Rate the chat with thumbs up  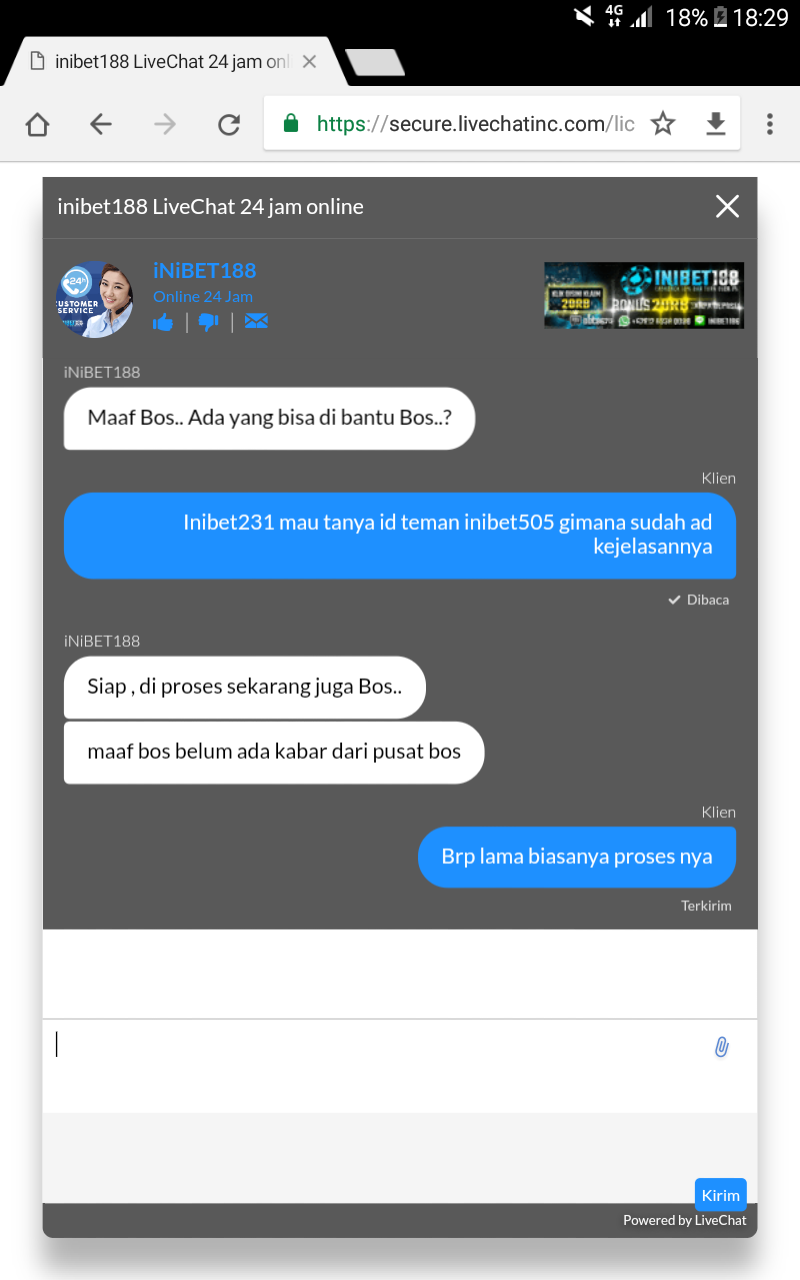click(163, 322)
